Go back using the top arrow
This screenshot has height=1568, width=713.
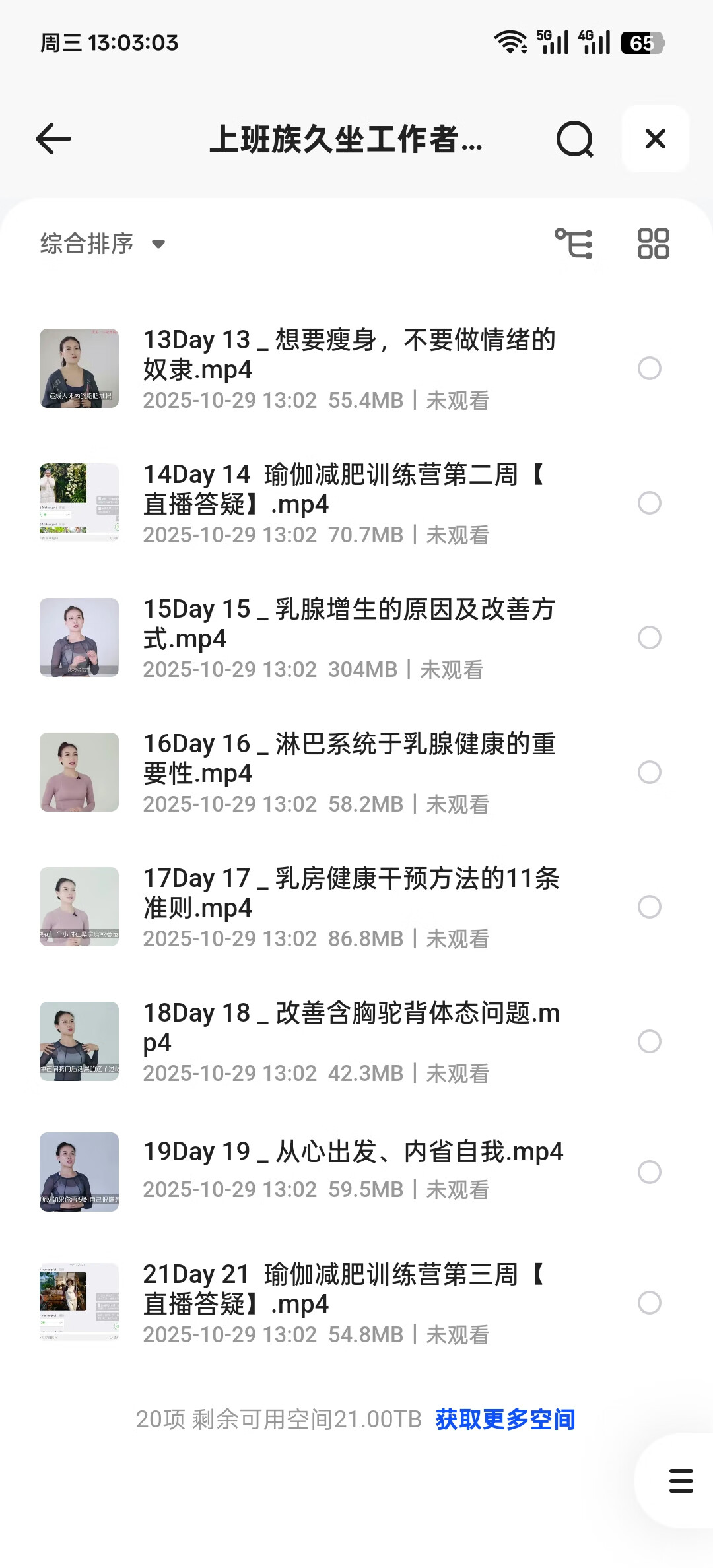[53, 139]
